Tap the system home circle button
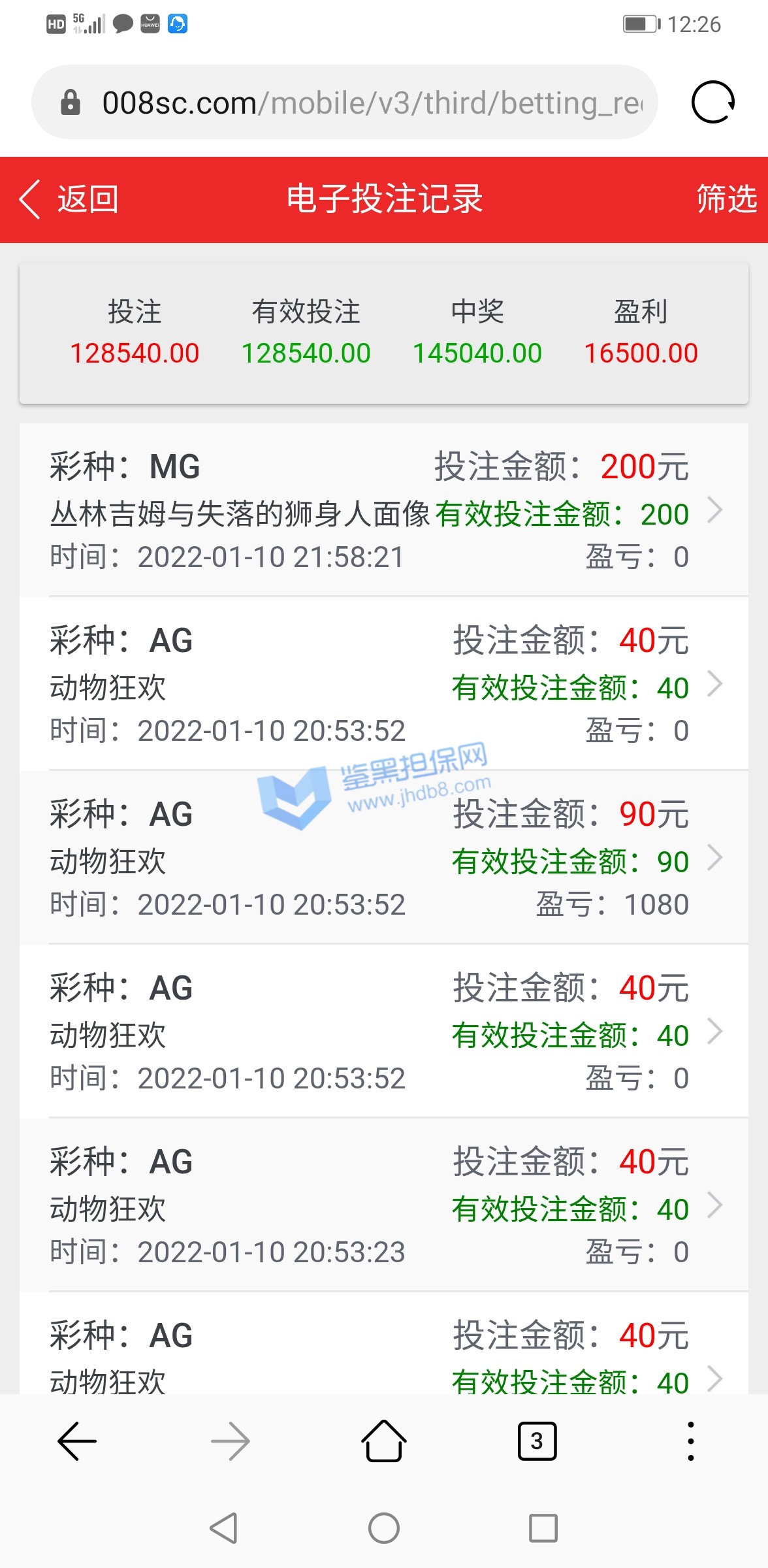This screenshot has height=1568, width=768. (384, 1528)
